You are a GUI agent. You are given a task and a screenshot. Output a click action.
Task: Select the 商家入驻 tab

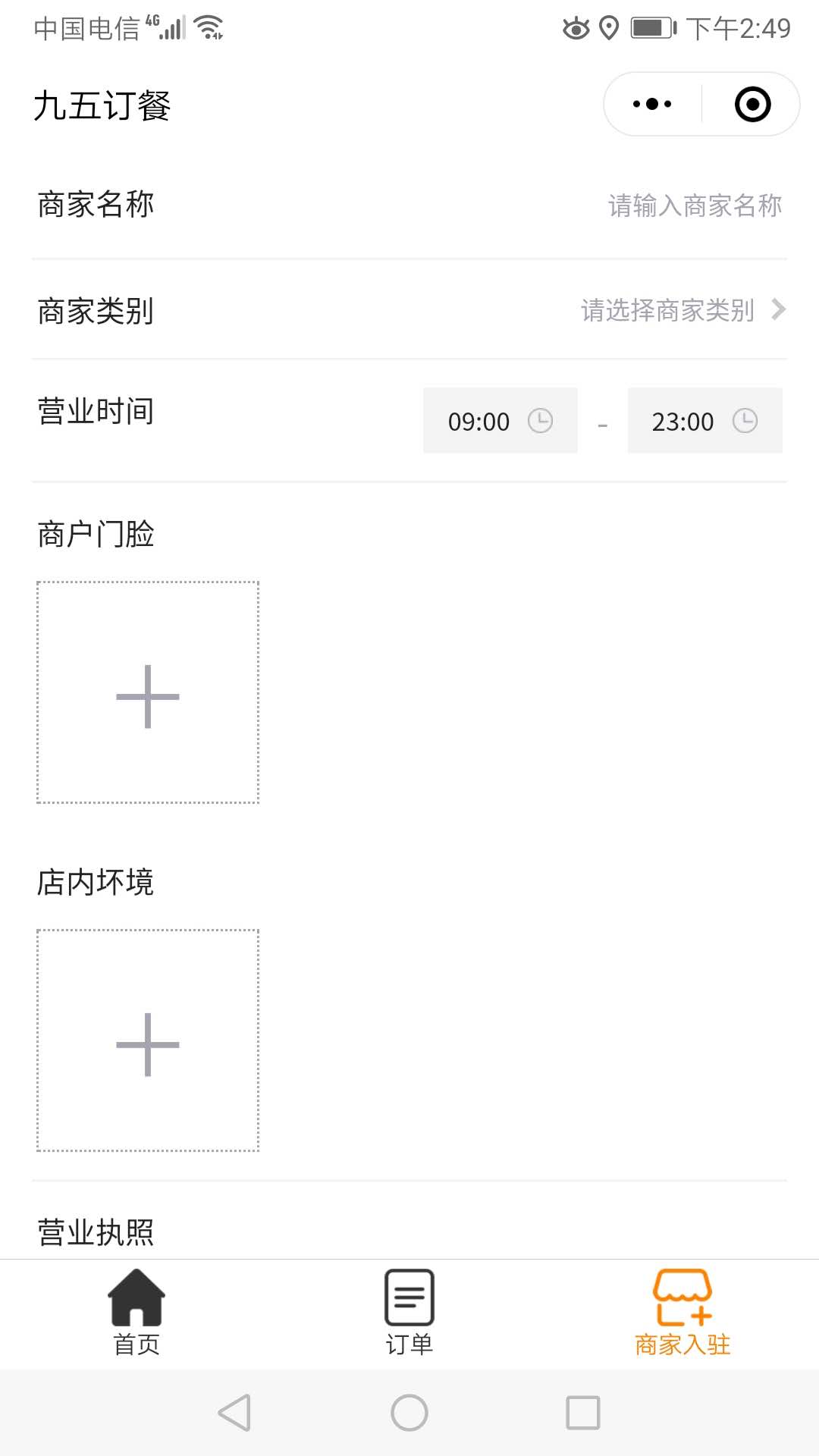(x=682, y=1313)
